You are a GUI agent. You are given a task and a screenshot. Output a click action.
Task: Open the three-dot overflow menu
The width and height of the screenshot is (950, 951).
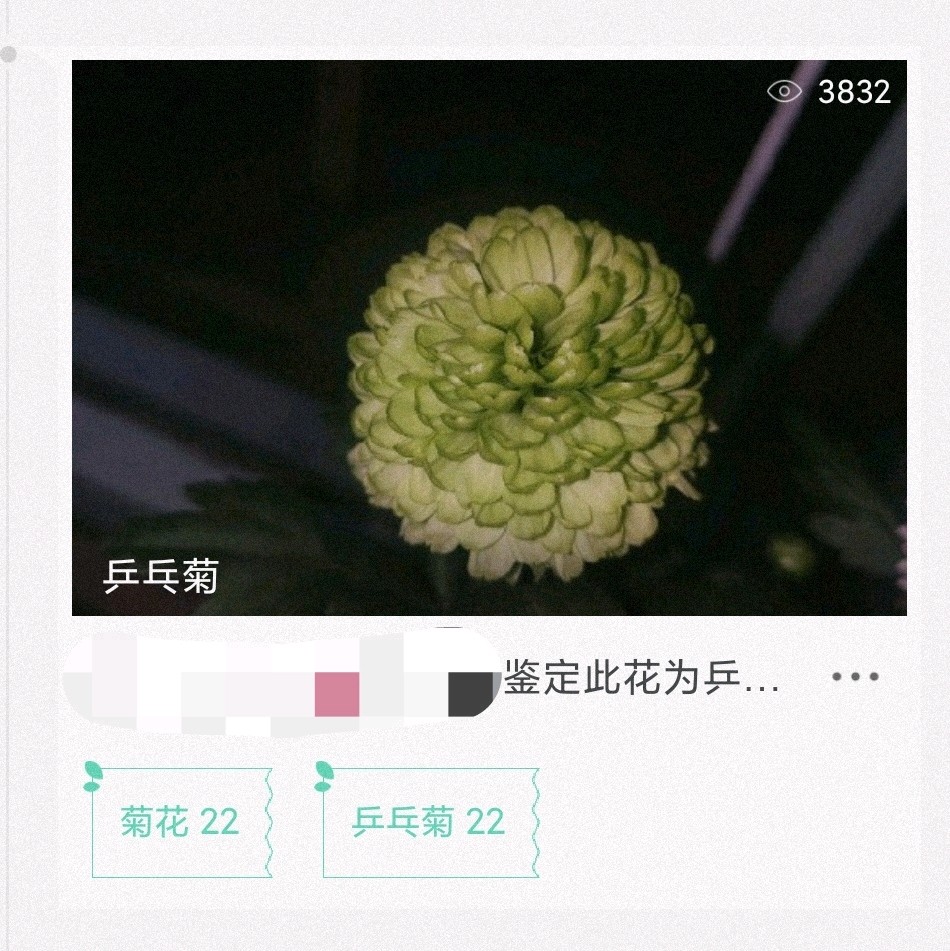pyautogui.click(x=855, y=677)
